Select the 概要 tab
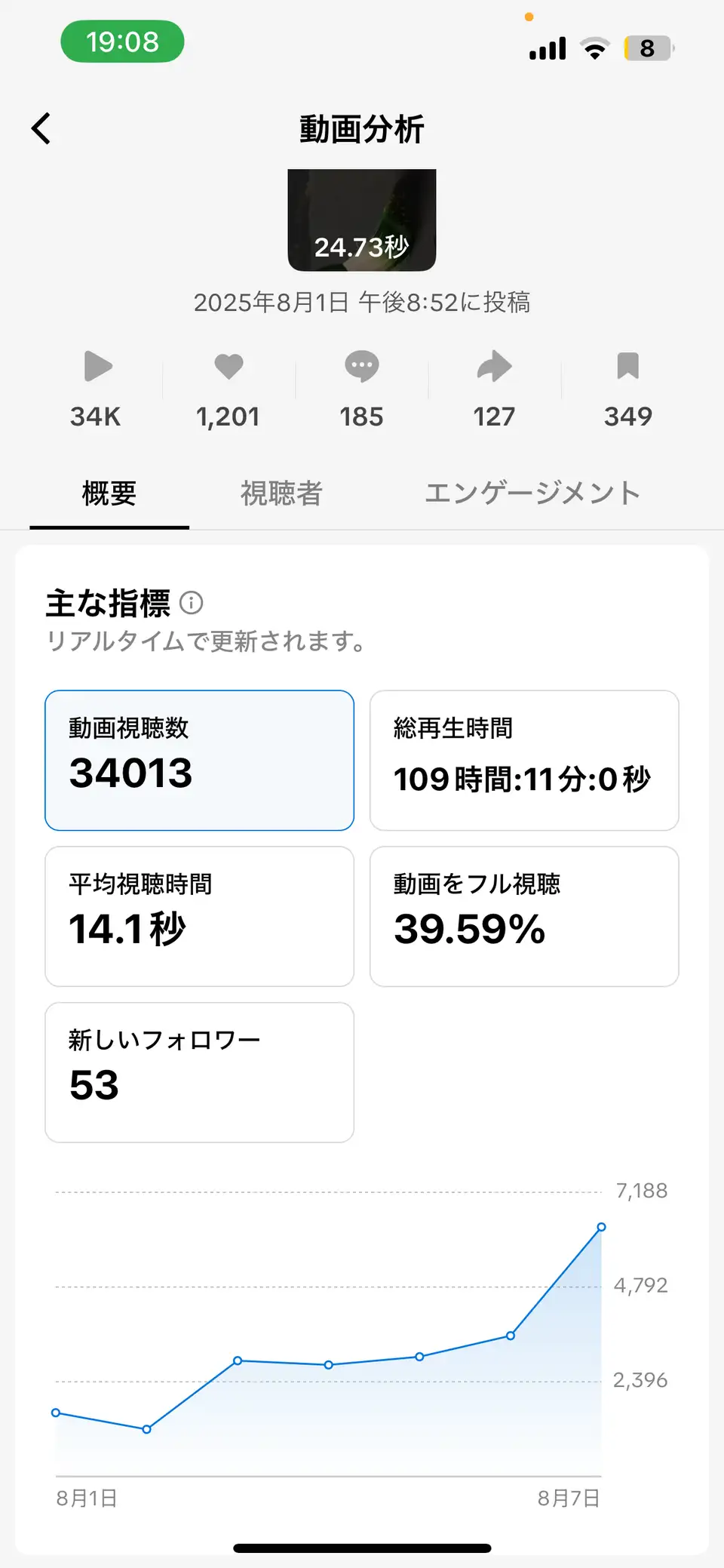 [109, 493]
